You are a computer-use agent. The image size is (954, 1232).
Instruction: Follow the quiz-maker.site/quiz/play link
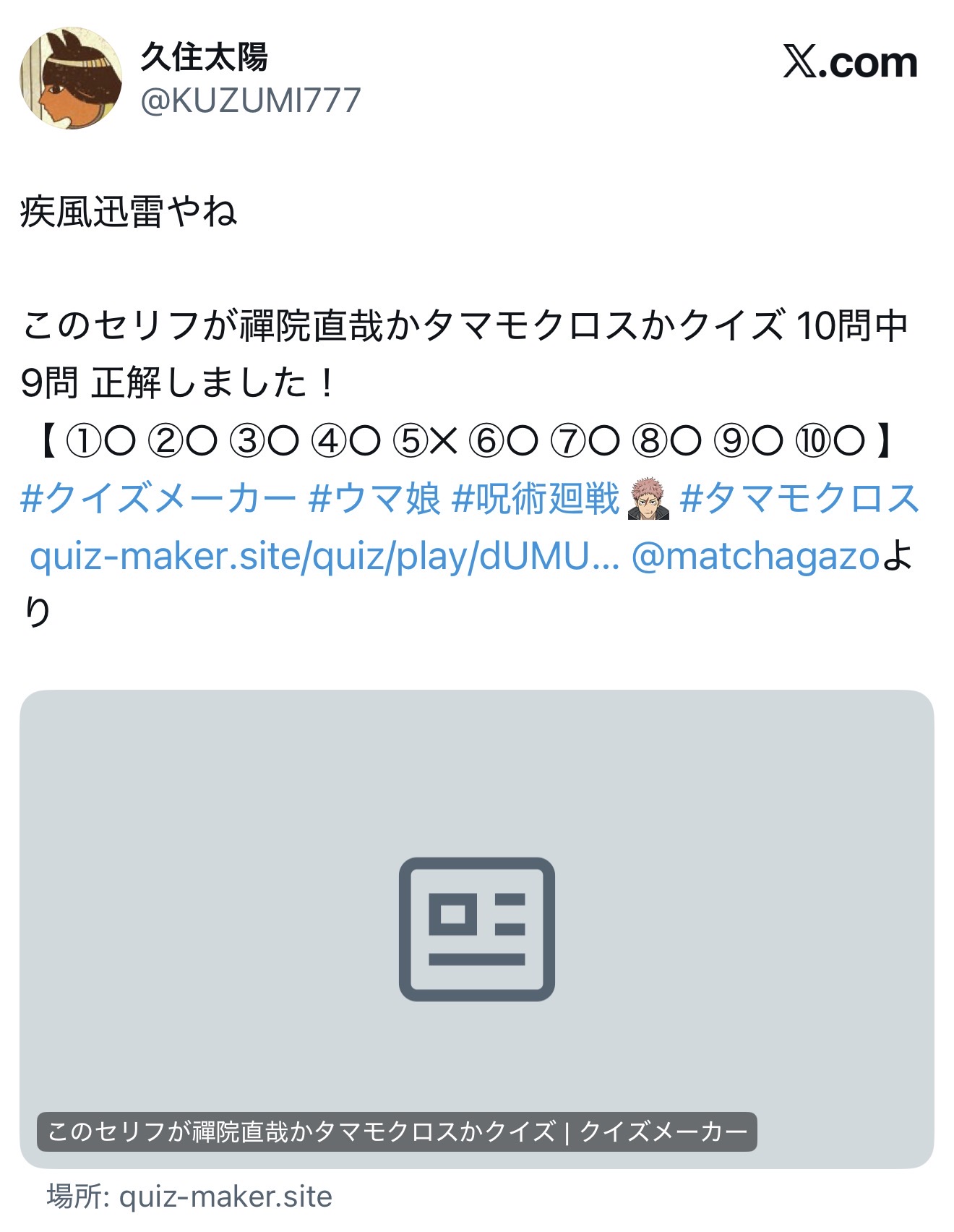(325, 557)
